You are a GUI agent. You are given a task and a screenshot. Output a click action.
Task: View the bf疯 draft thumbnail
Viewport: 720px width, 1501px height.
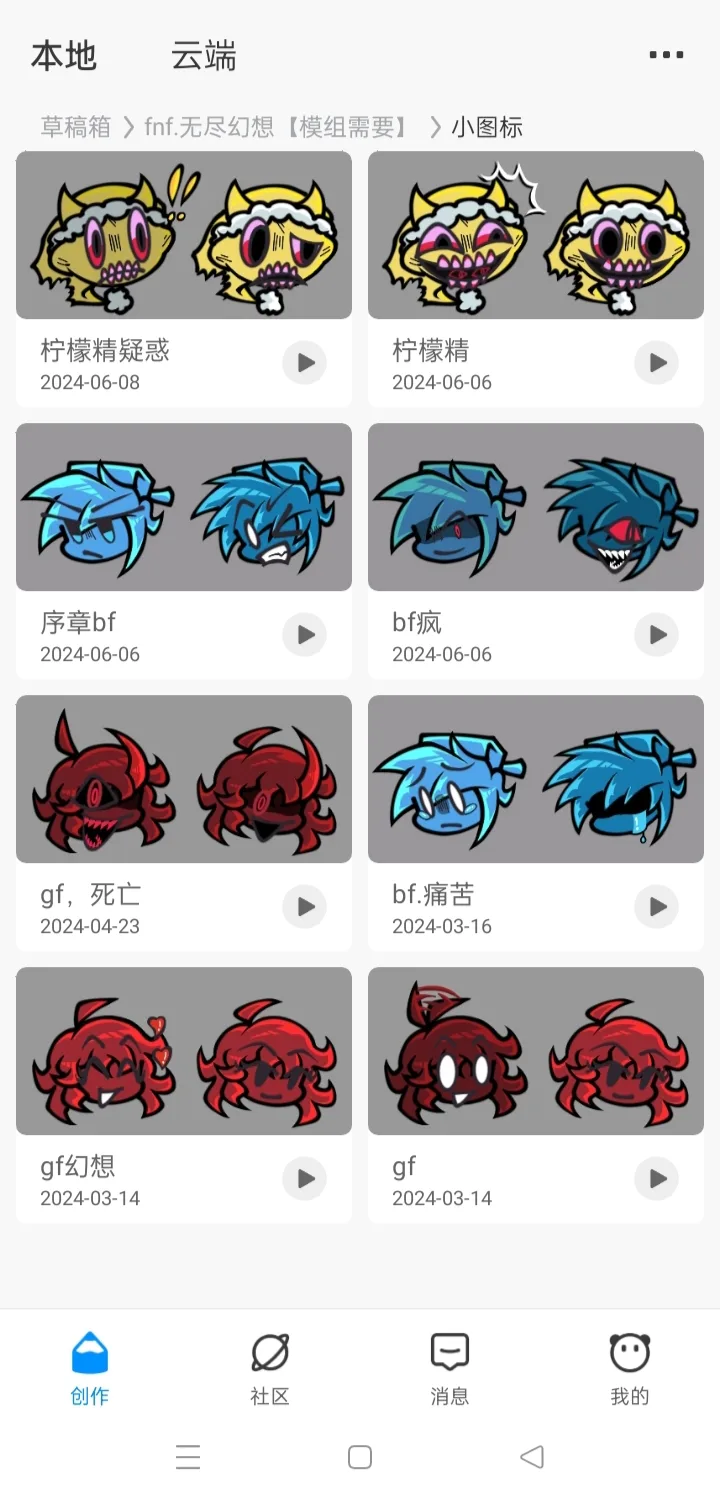tap(536, 507)
